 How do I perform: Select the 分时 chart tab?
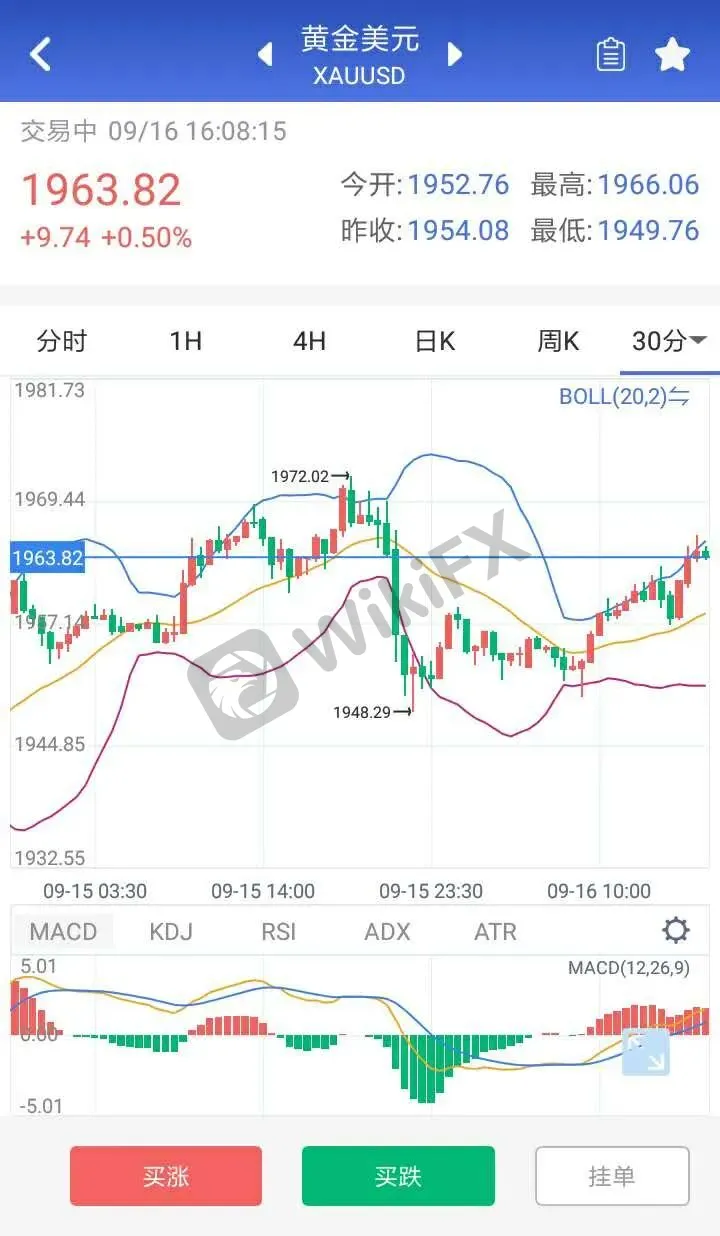tap(62, 341)
